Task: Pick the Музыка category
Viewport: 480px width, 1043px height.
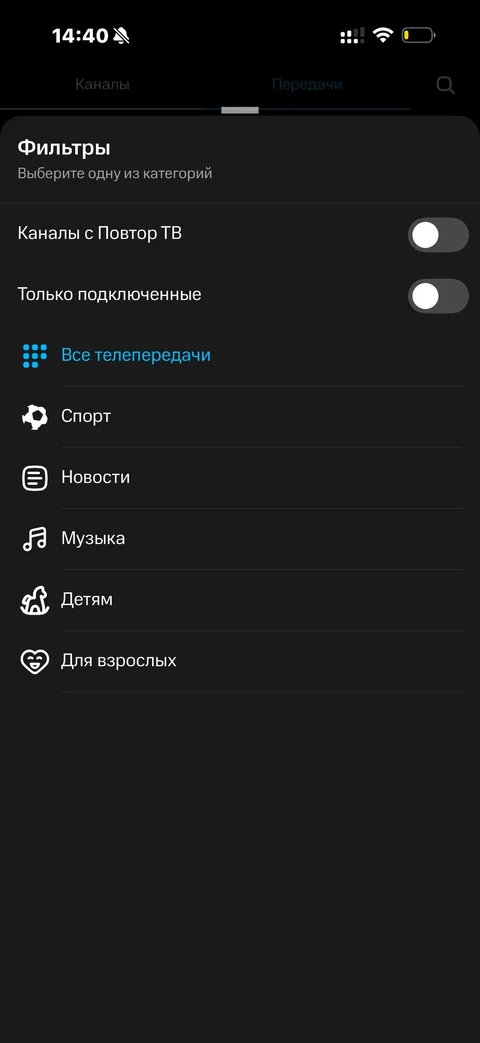Action: tap(240, 539)
